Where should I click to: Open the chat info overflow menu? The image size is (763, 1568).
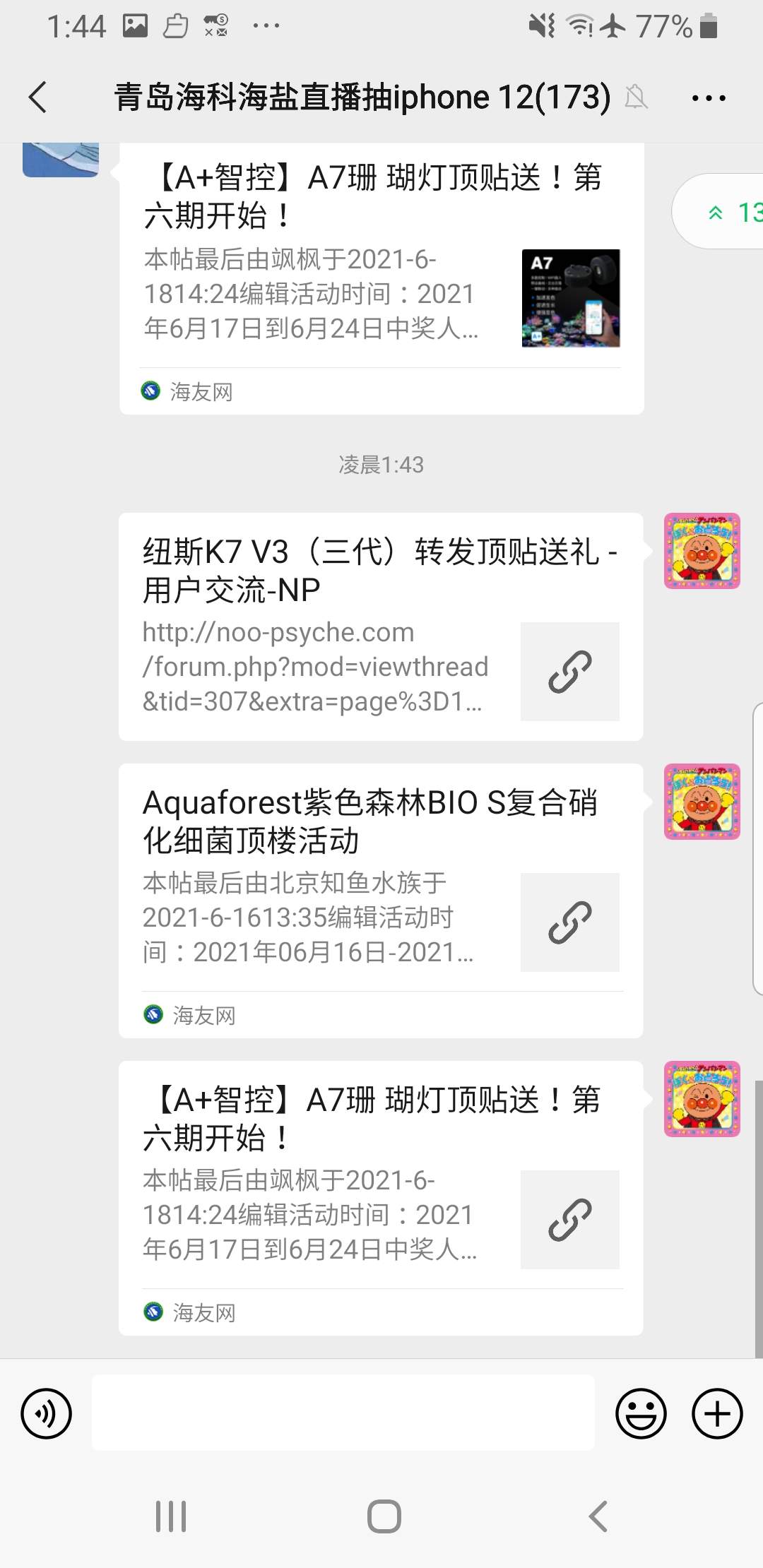pos(709,98)
